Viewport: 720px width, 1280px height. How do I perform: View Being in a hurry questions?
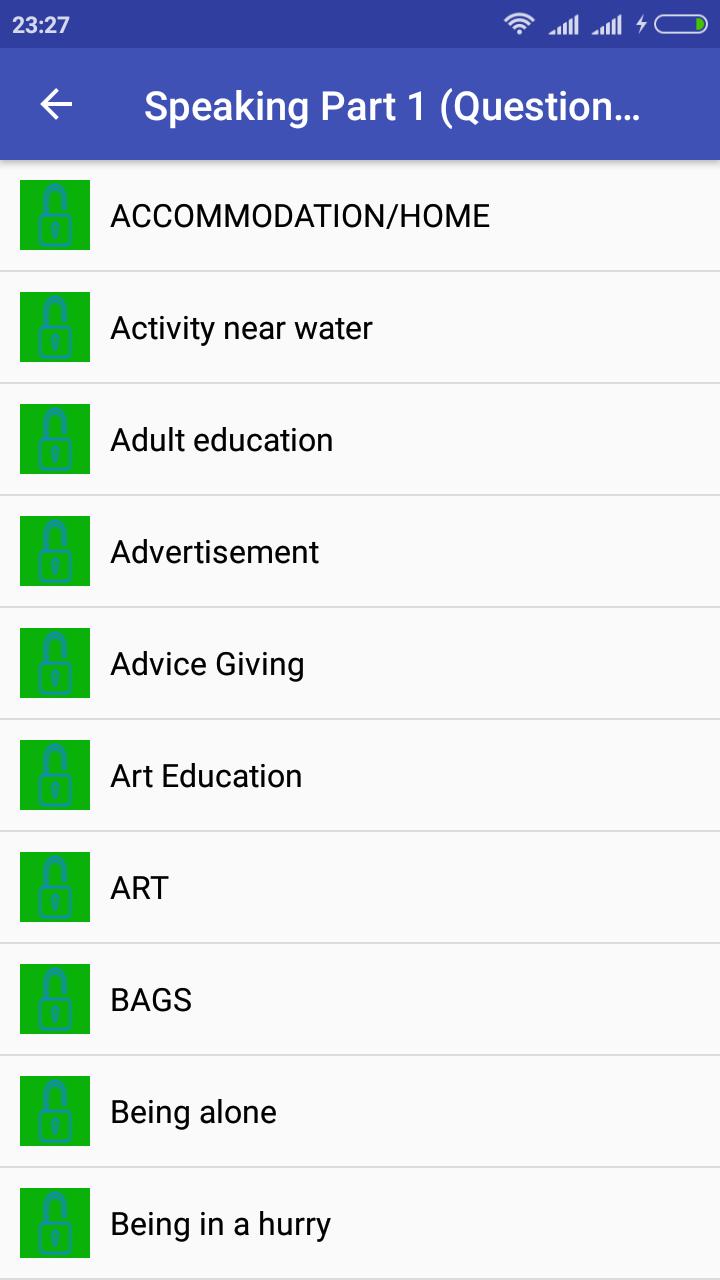(x=360, y=1223)
